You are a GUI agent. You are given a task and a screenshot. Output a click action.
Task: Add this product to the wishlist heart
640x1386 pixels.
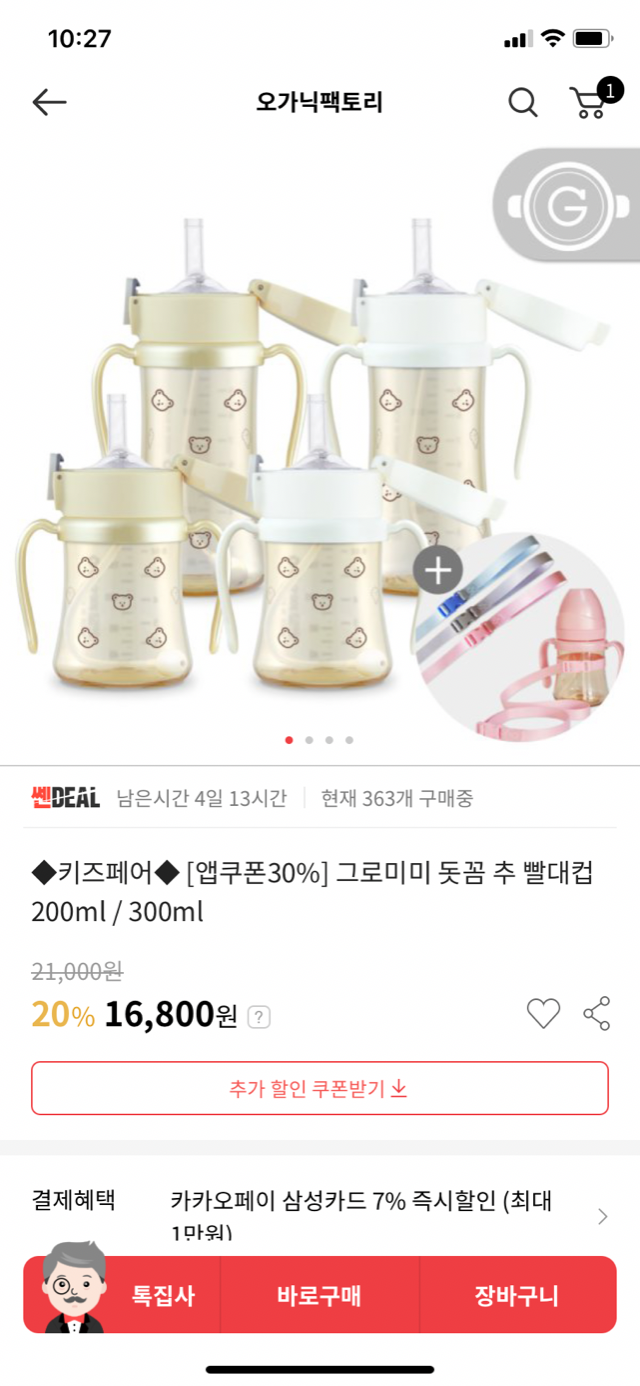click(543, 1014)
